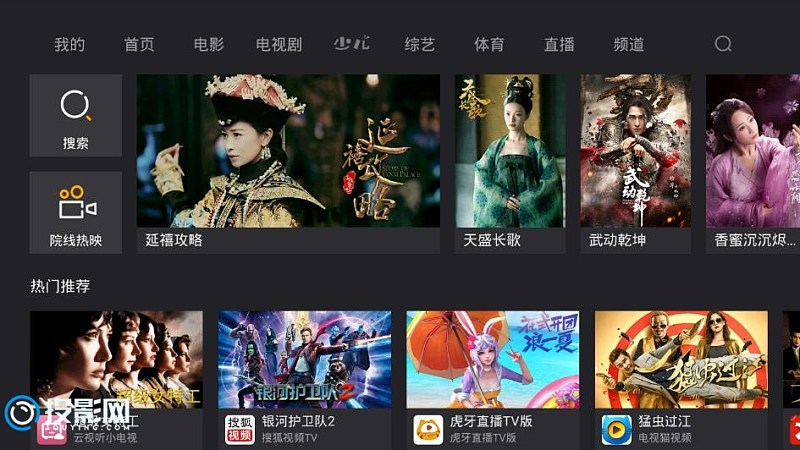
Task: Select the 电视剧 tab
Action: point(279,44)
